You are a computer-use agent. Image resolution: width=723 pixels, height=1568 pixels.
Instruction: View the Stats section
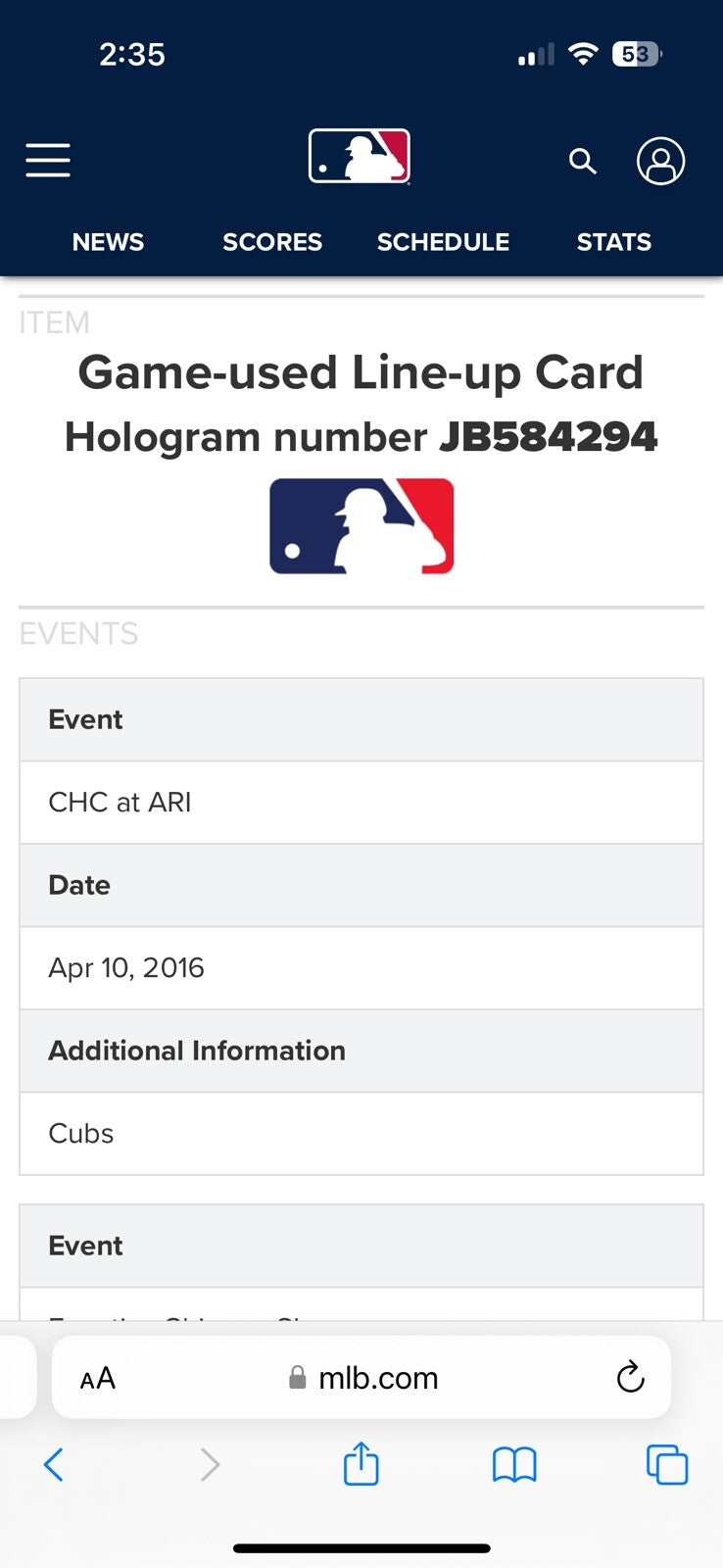tap(613, 242)
